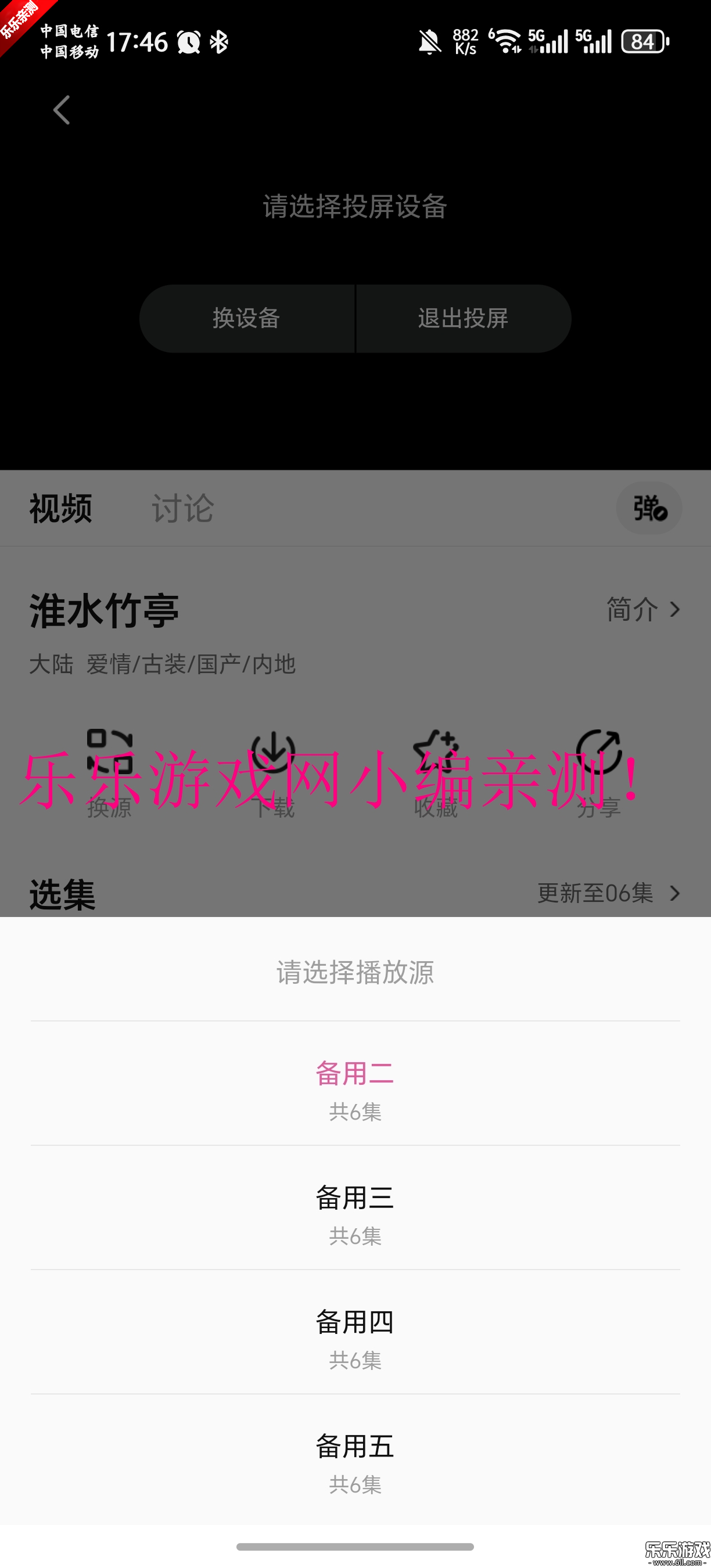Select playback source 备用二
This screenshot has width=711, height=1568.
coord(355,1087)
